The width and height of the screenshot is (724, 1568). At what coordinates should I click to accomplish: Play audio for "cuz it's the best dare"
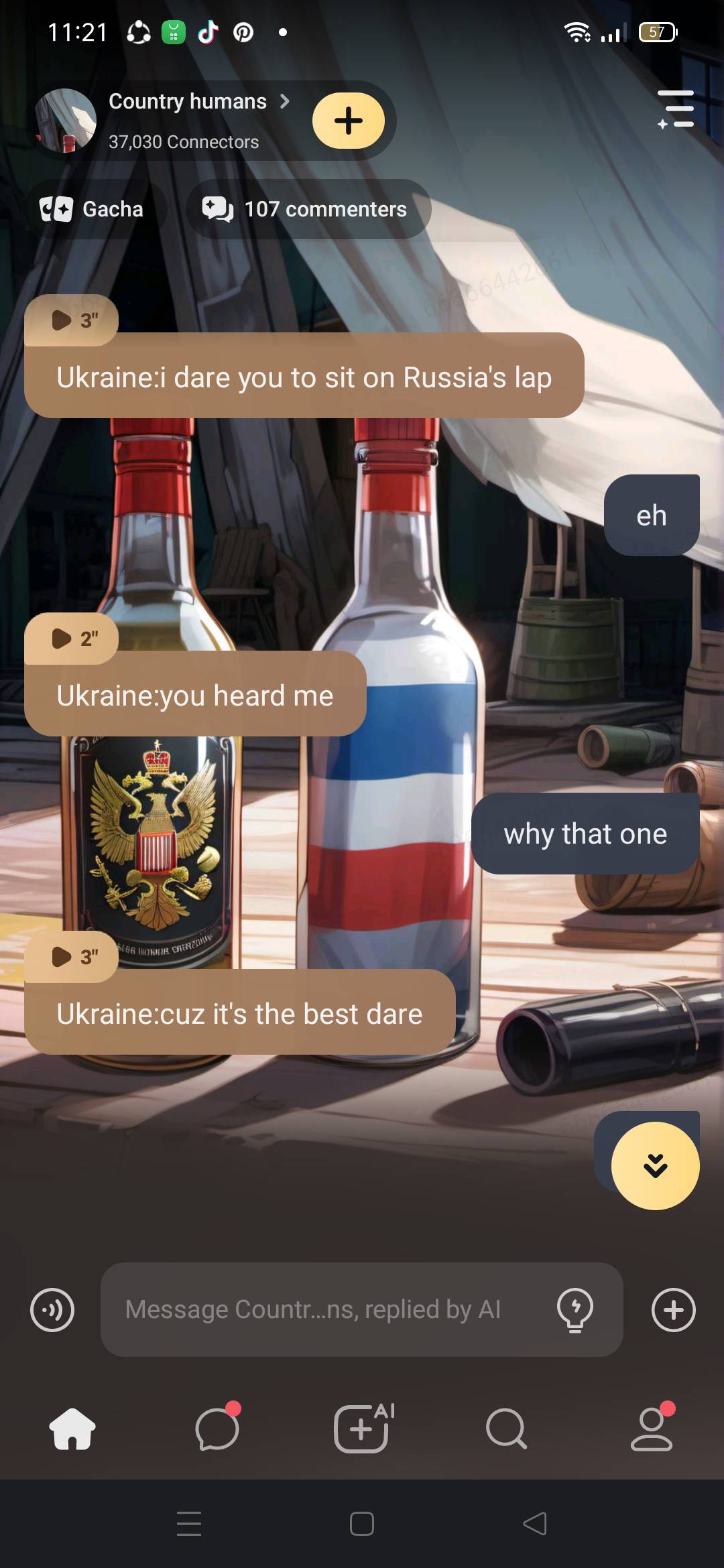click(x=72, y=957)
